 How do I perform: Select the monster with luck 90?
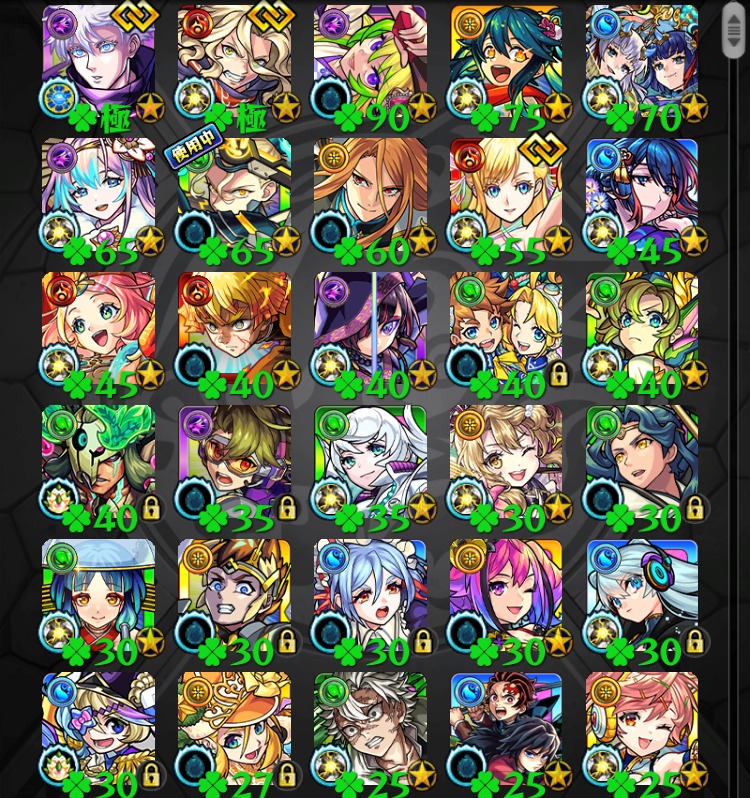370,65
